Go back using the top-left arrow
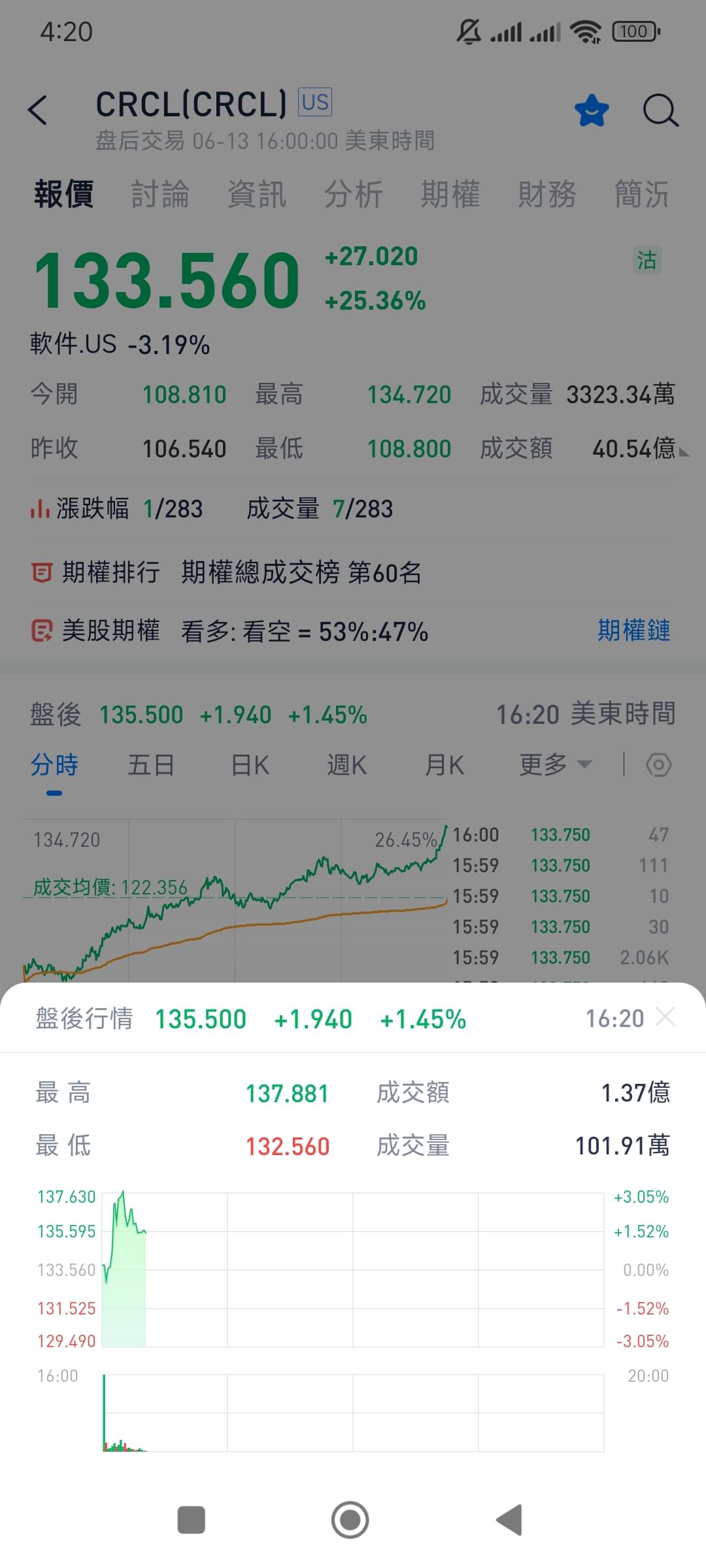 pyautogui.click(x=38, y=110)
